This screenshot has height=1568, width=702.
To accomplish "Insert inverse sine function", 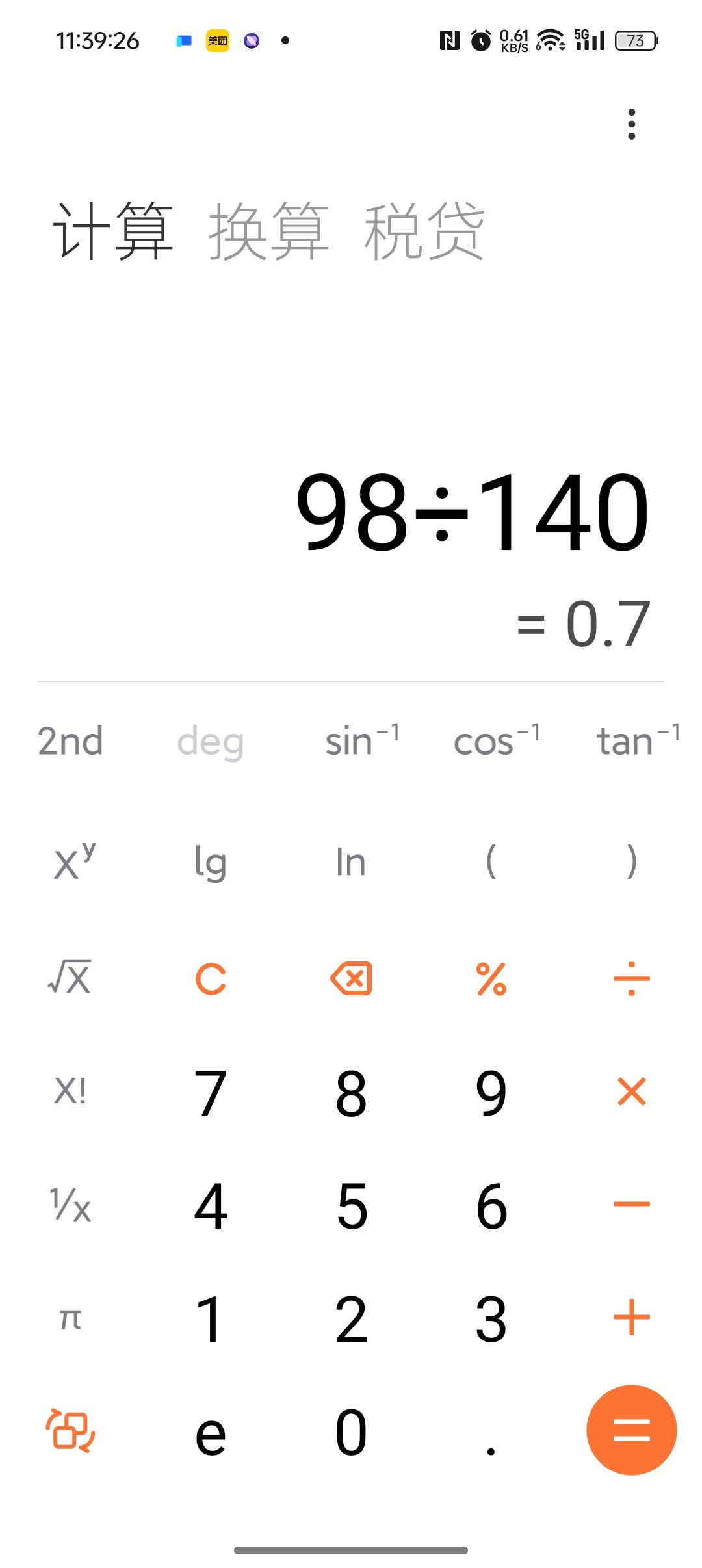I will 361,741.
